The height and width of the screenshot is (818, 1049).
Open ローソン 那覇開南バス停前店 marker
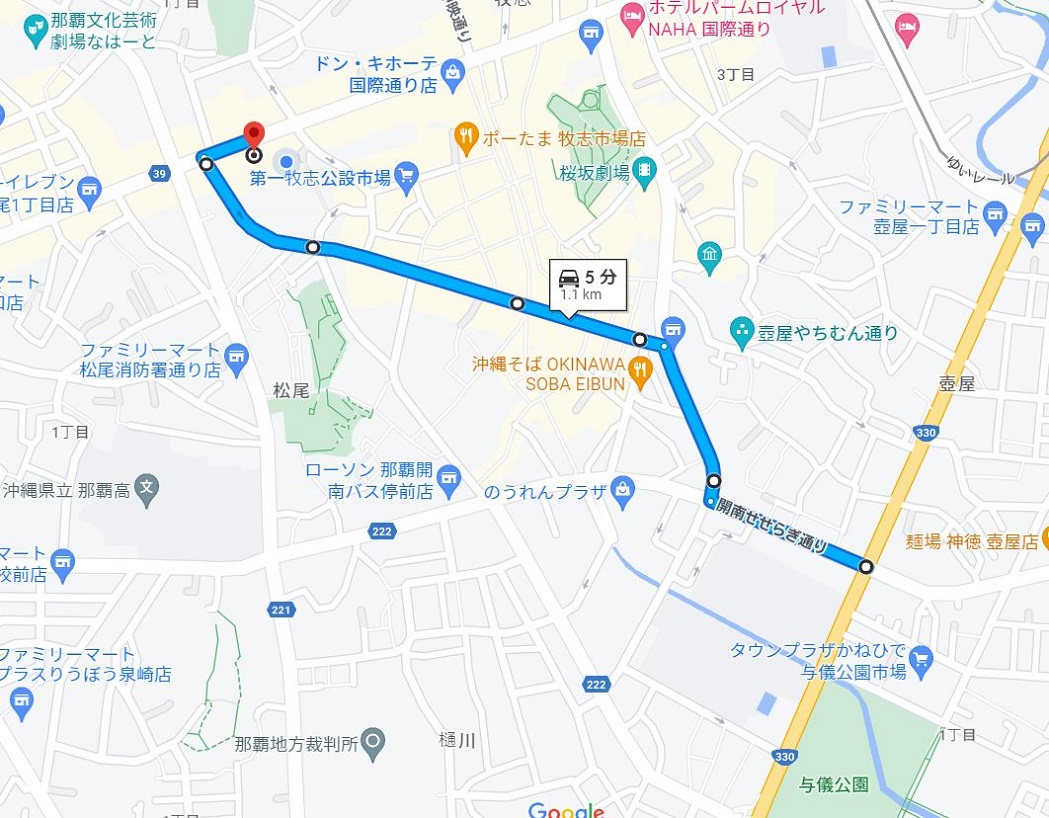449,479
